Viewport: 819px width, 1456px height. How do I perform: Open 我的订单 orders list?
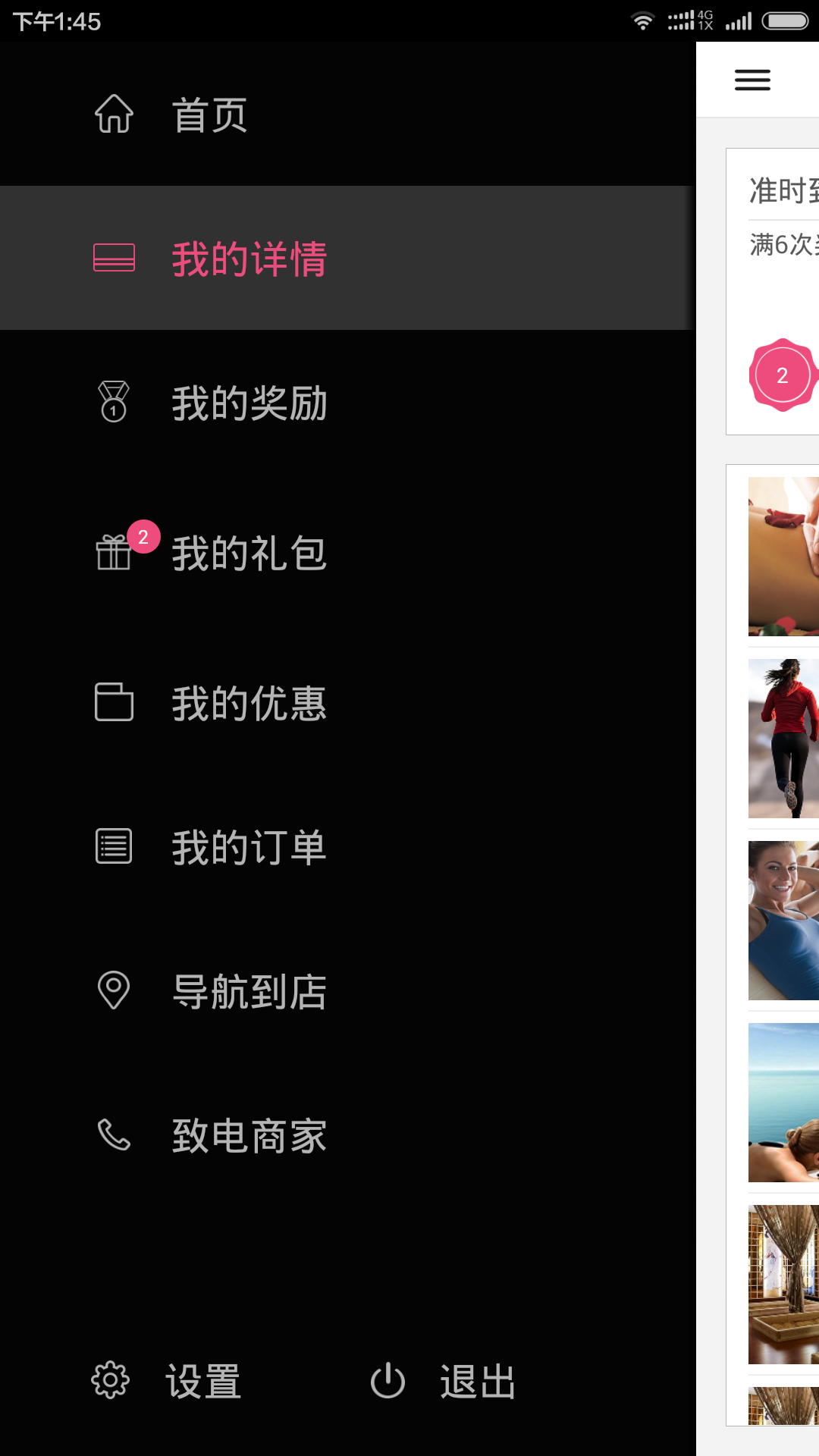point(347,846)
